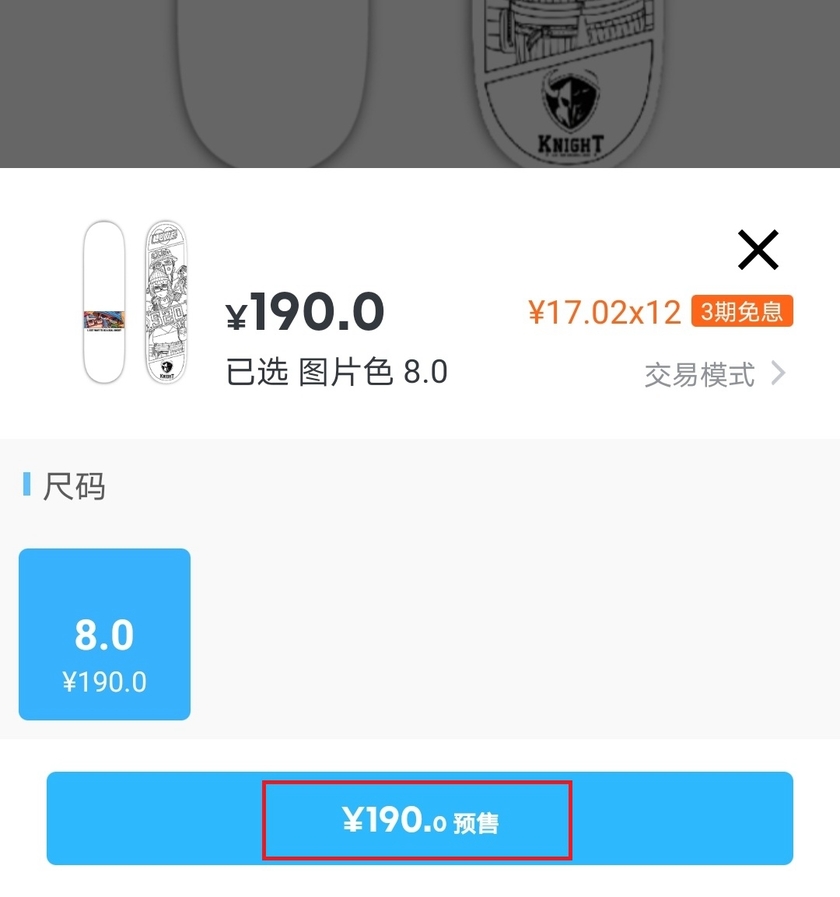Open 交易模式 trading mode details
840x897 pixels.
714,375
